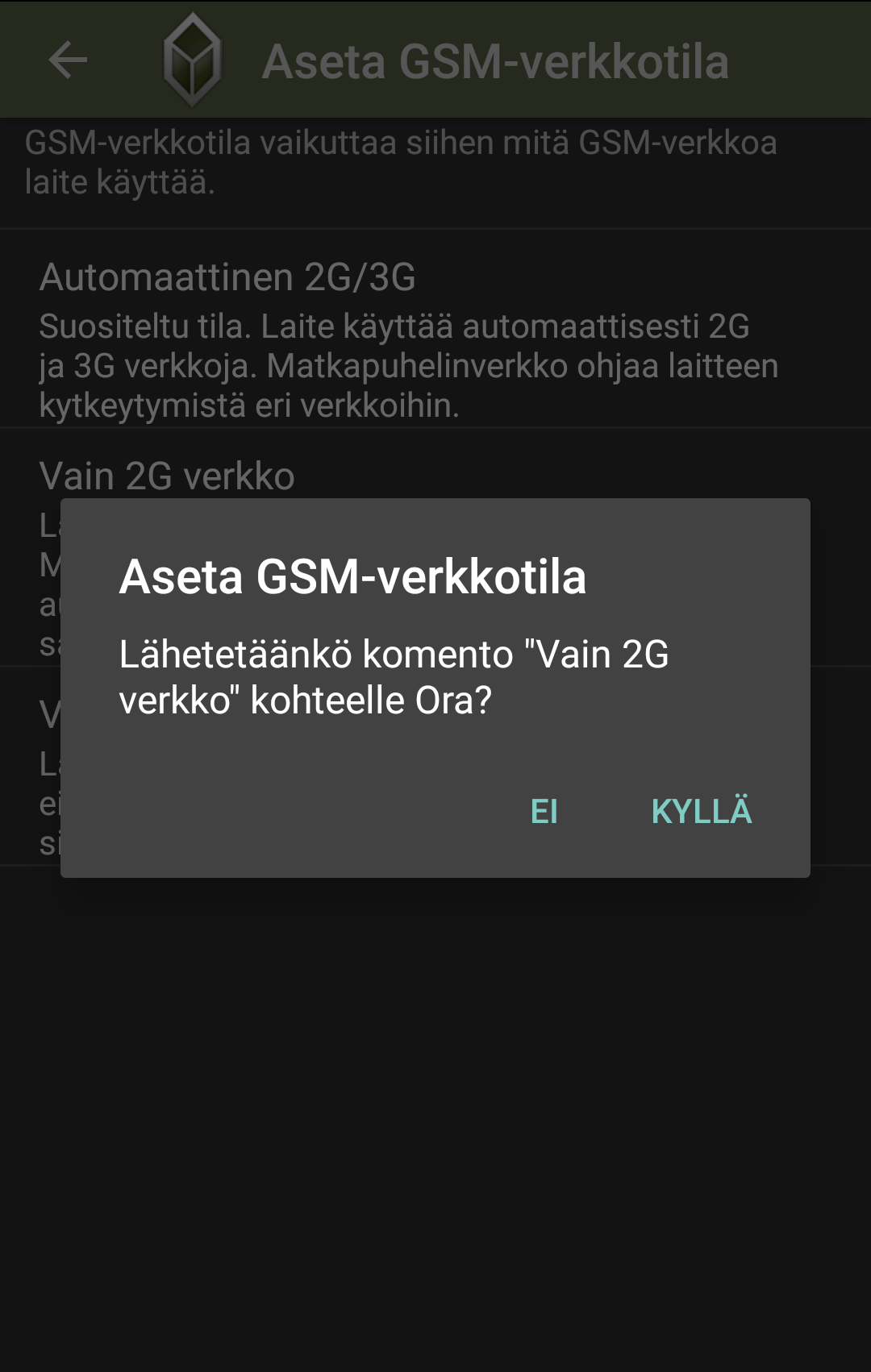Decline the command by tapping EI
The width and height of the screenshot is (871, 1372).
544,811
